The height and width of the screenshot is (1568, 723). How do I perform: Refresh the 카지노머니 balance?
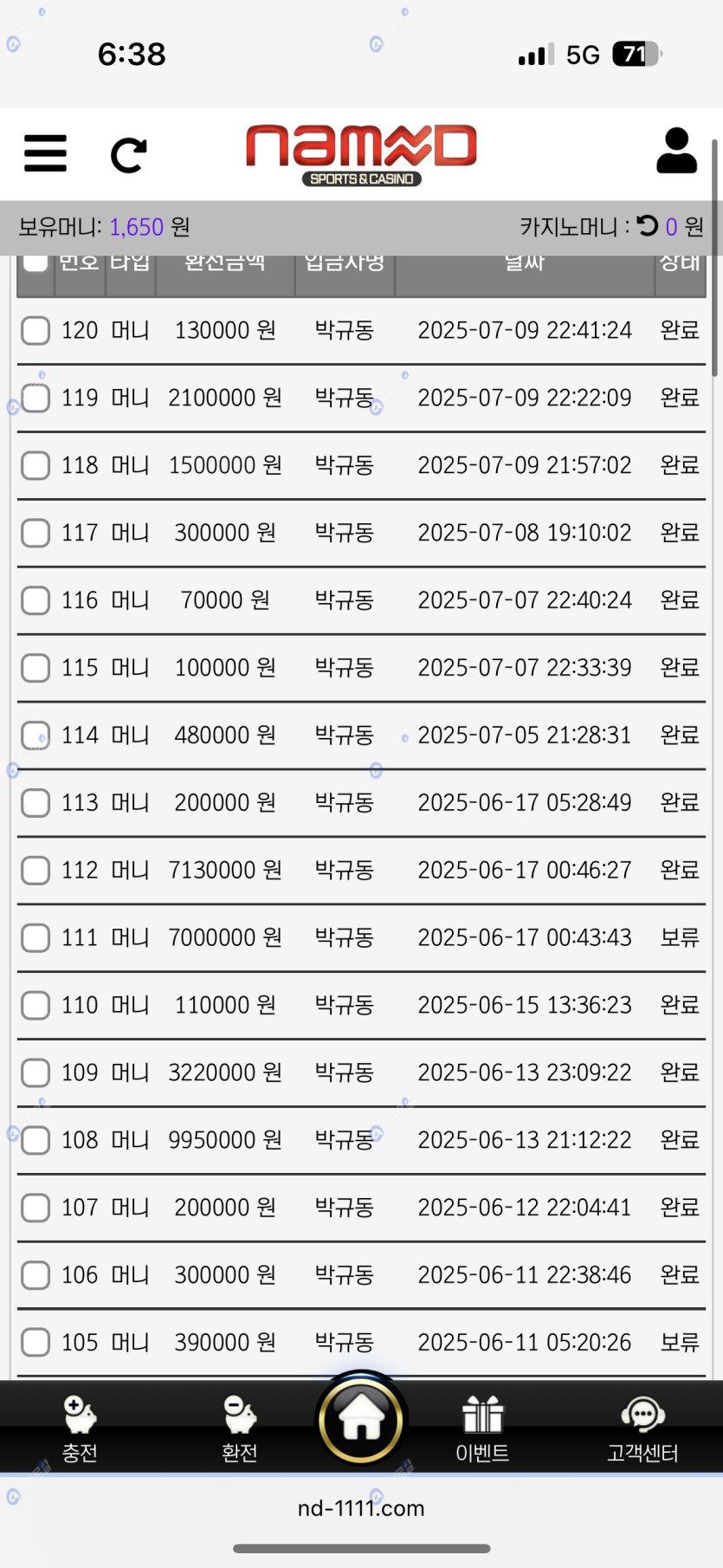tap(648, 226)
